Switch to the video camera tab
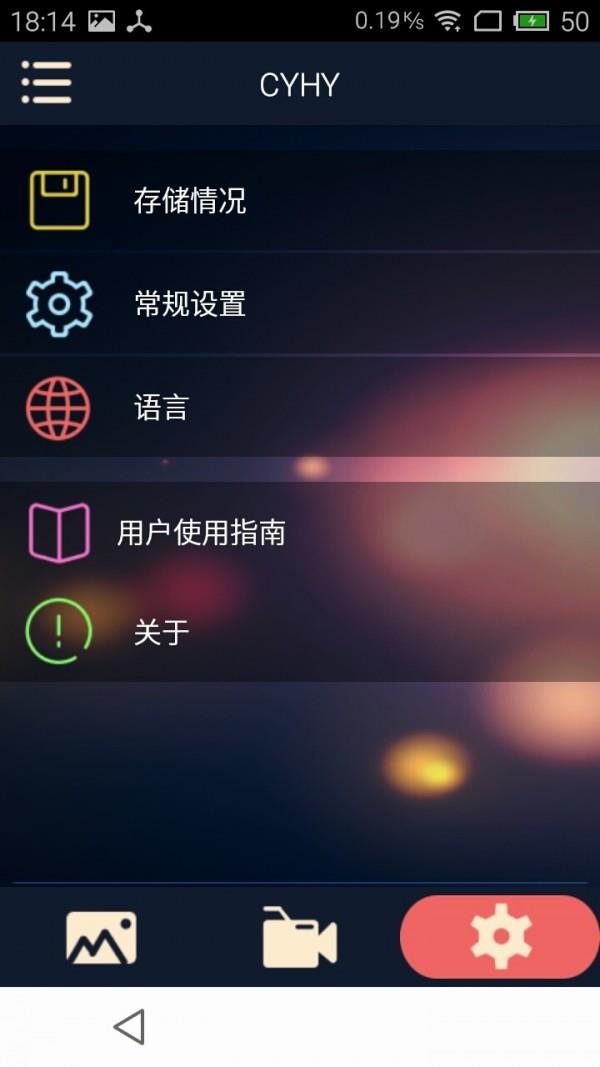The height and width of the screenshot is (1067, 600). (299, 938)
